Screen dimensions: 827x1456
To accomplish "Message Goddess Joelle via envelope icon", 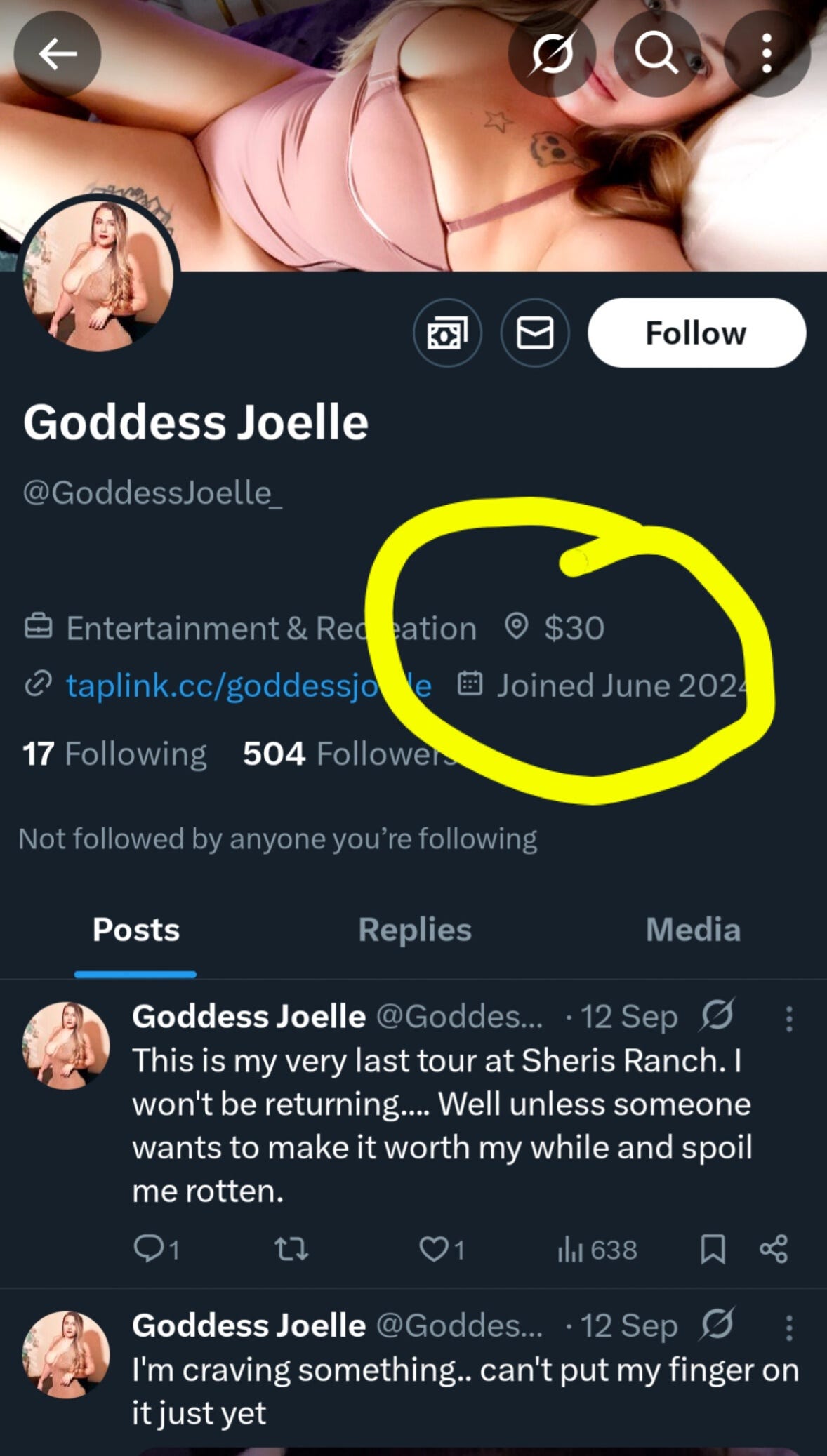I will tap(535, 333).
